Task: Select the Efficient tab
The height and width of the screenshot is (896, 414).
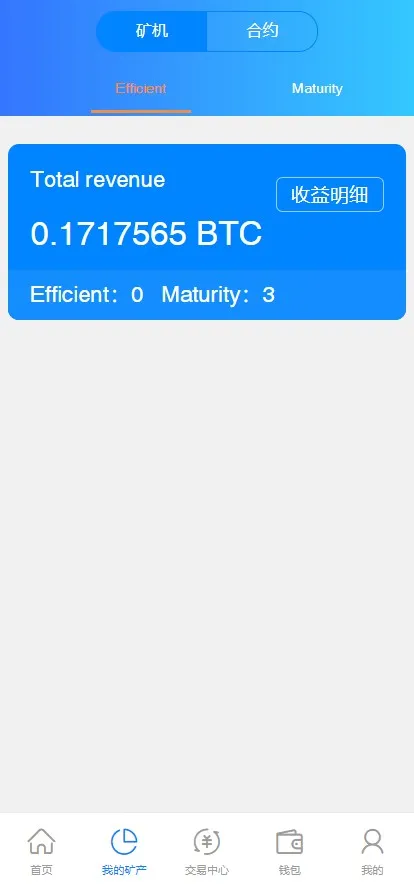Action: (x=141, y=89)
